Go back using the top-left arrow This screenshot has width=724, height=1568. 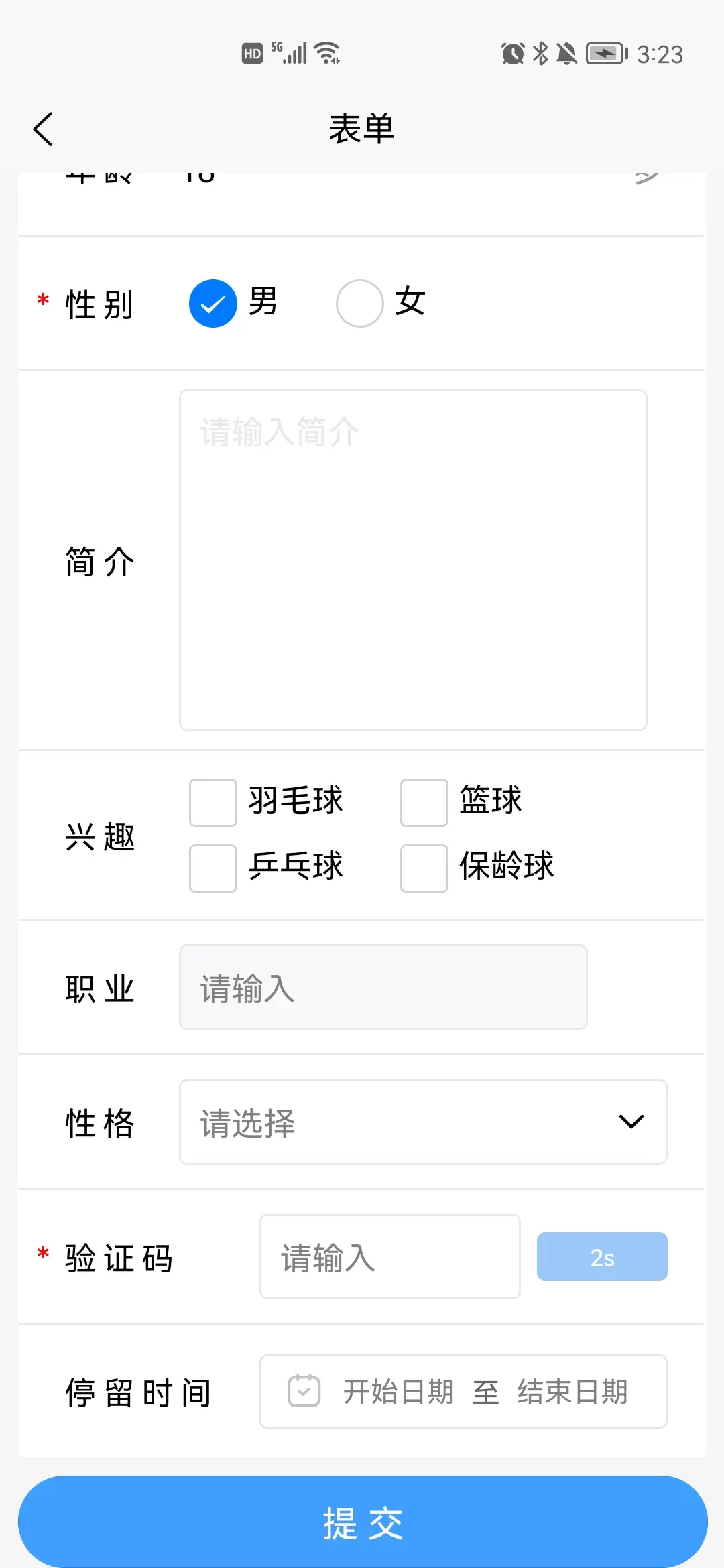click(x=43, y=129)
